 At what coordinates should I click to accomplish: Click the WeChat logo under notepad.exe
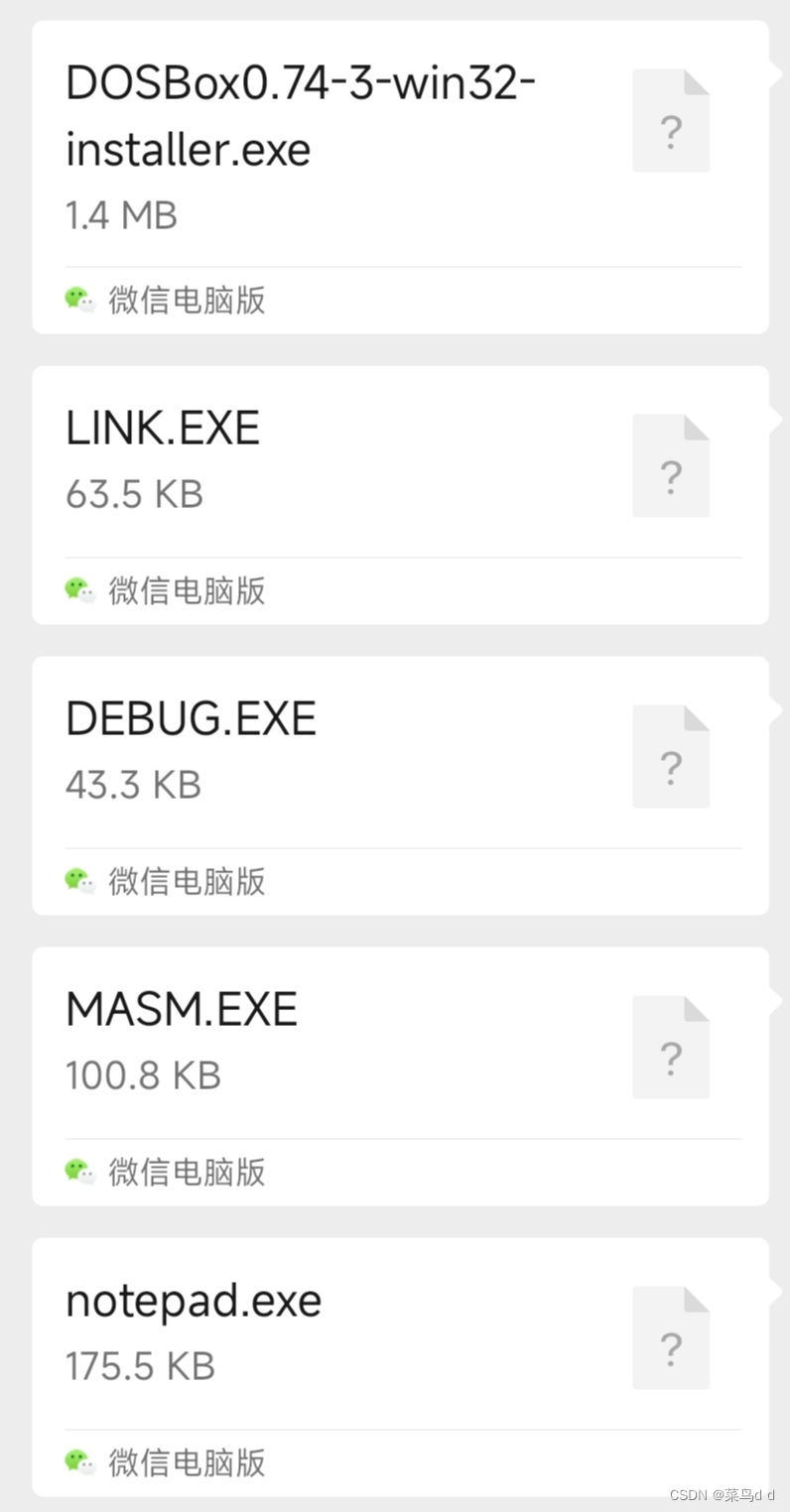click(79, 1462)
